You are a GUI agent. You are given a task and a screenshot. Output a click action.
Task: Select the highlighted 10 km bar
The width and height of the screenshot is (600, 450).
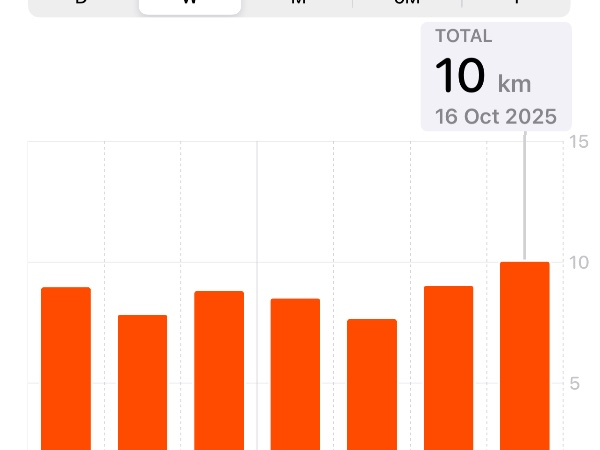[524, 355]
